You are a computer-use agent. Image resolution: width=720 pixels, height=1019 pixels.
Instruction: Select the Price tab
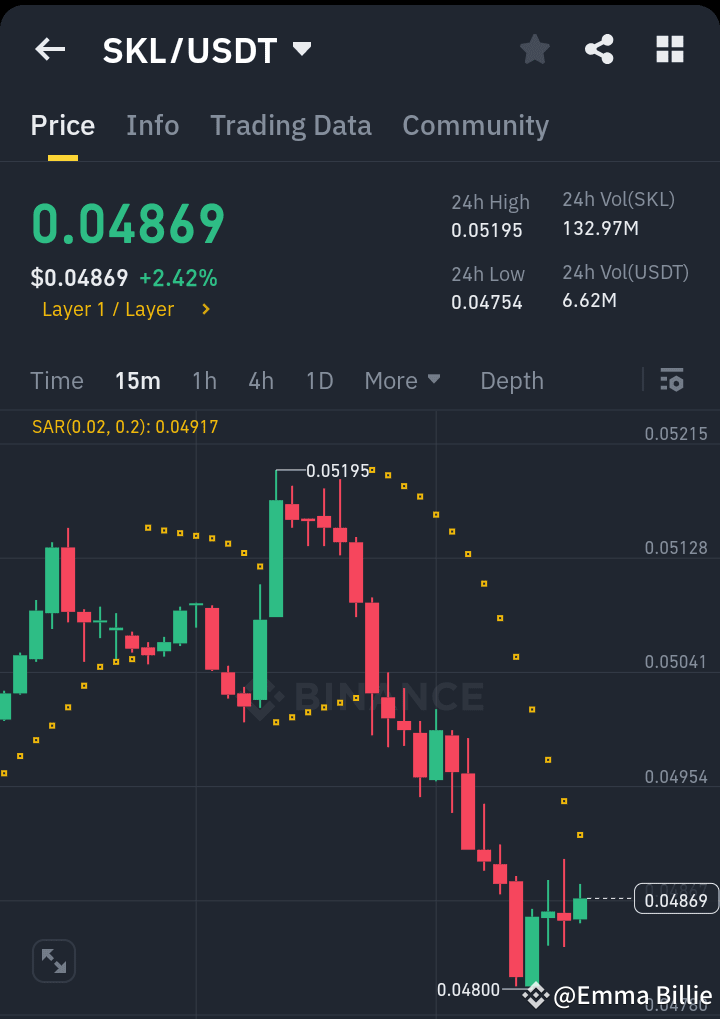[62, 125]
